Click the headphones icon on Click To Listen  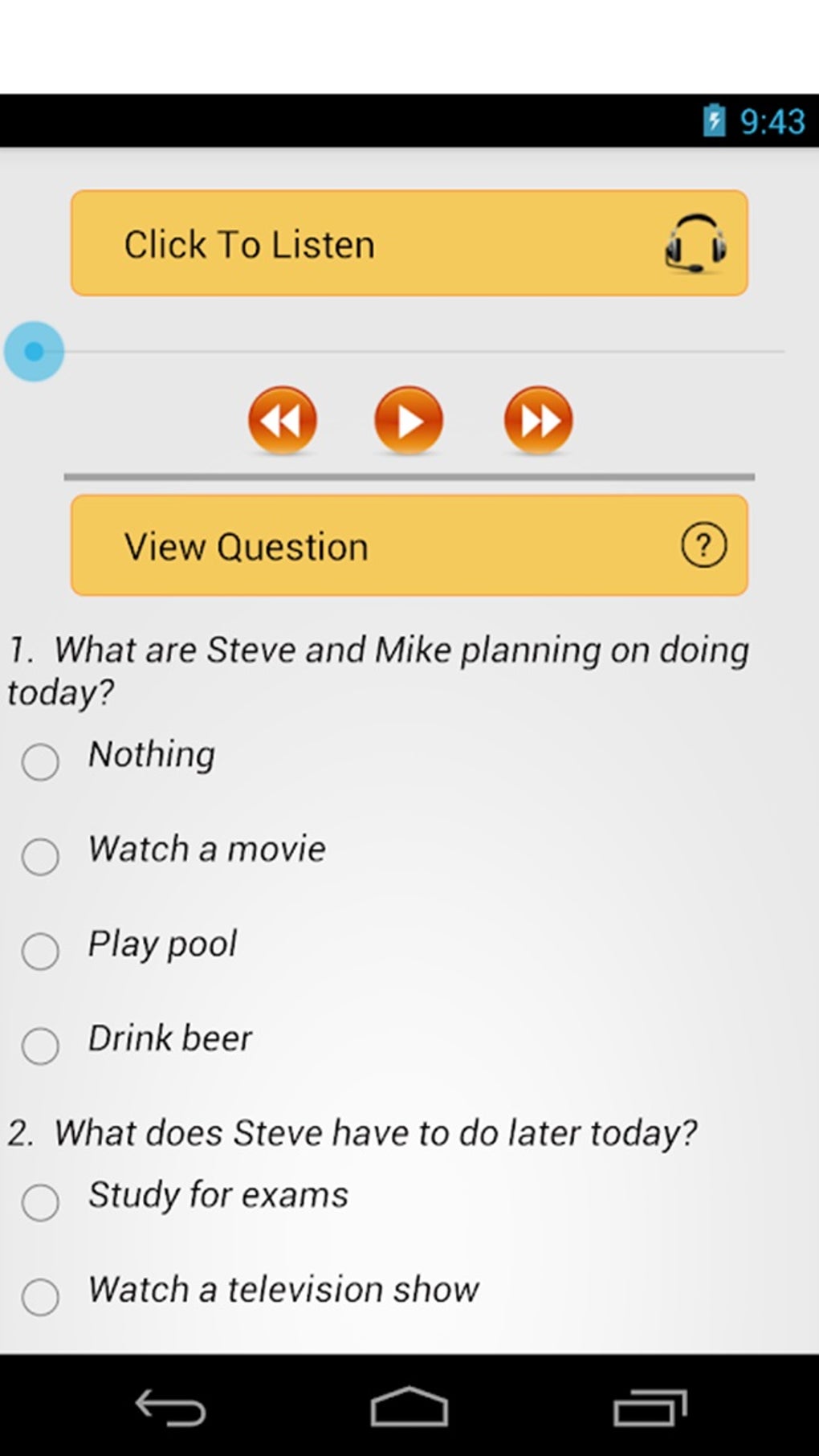pos(695,245)
